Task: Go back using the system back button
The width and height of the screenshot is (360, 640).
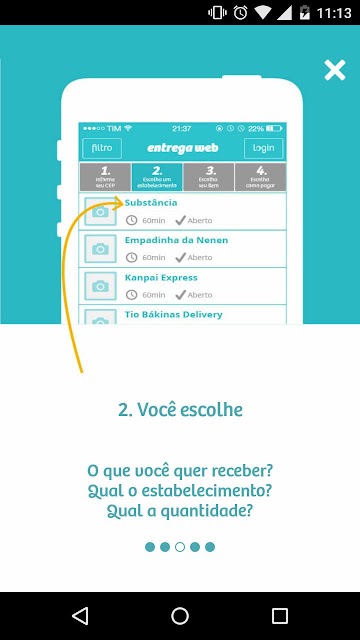Action: coord(80,616)
